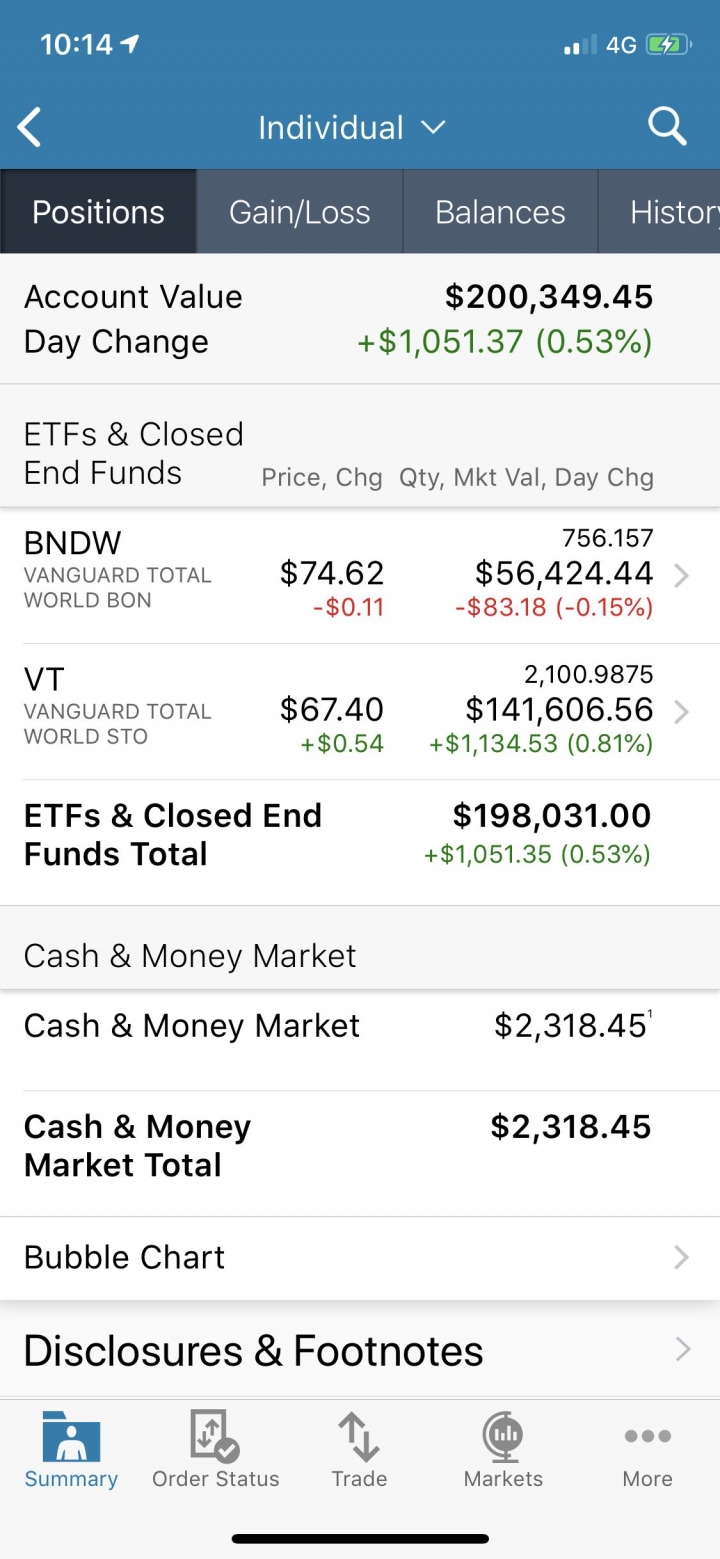Image resolution: width=720 pixels, height=1559 pixels.
Task: Open the History tab
Action: pyautogui.click(x=660, y=212)
